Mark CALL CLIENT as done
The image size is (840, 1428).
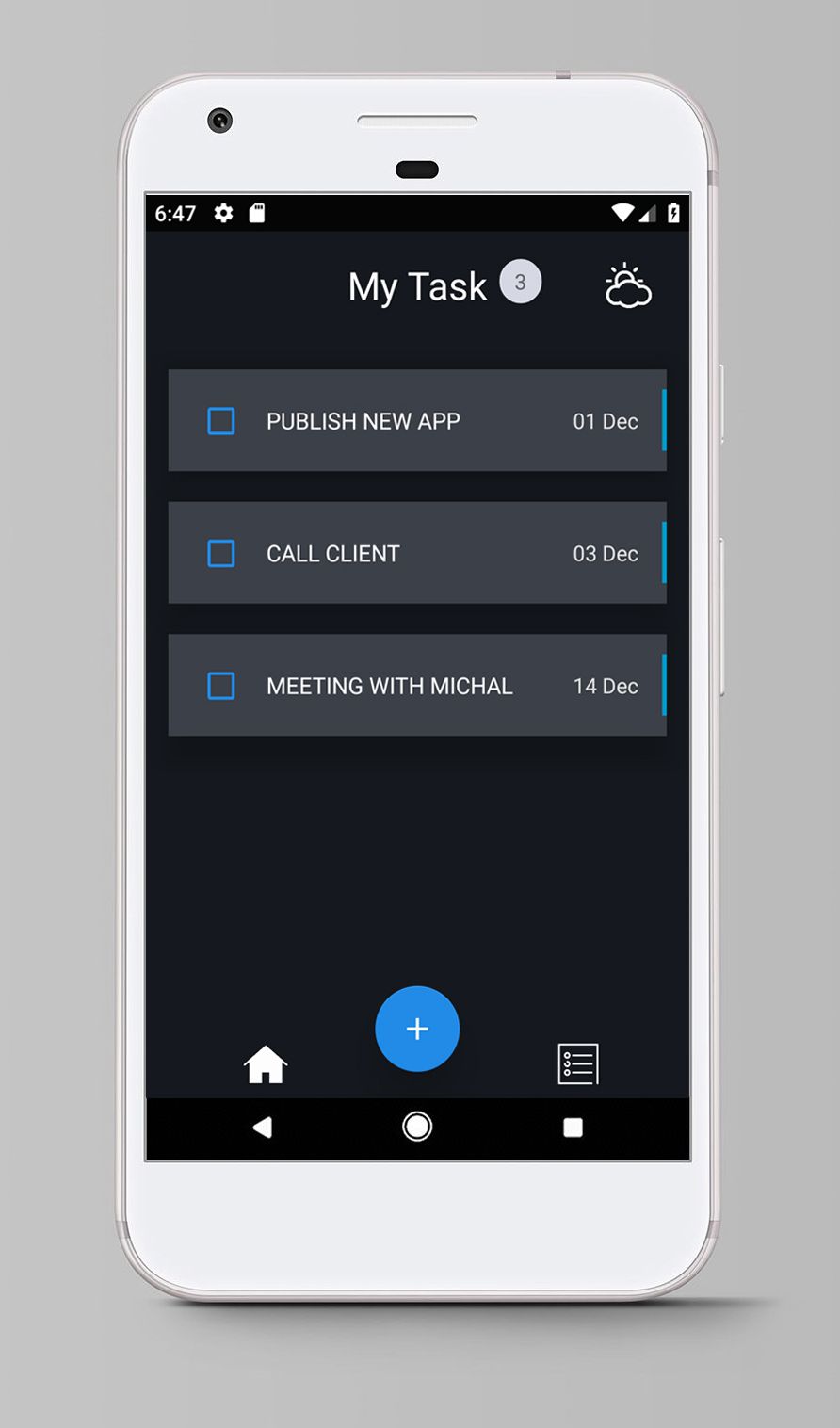pyautogui.click(x=221, y=554)
